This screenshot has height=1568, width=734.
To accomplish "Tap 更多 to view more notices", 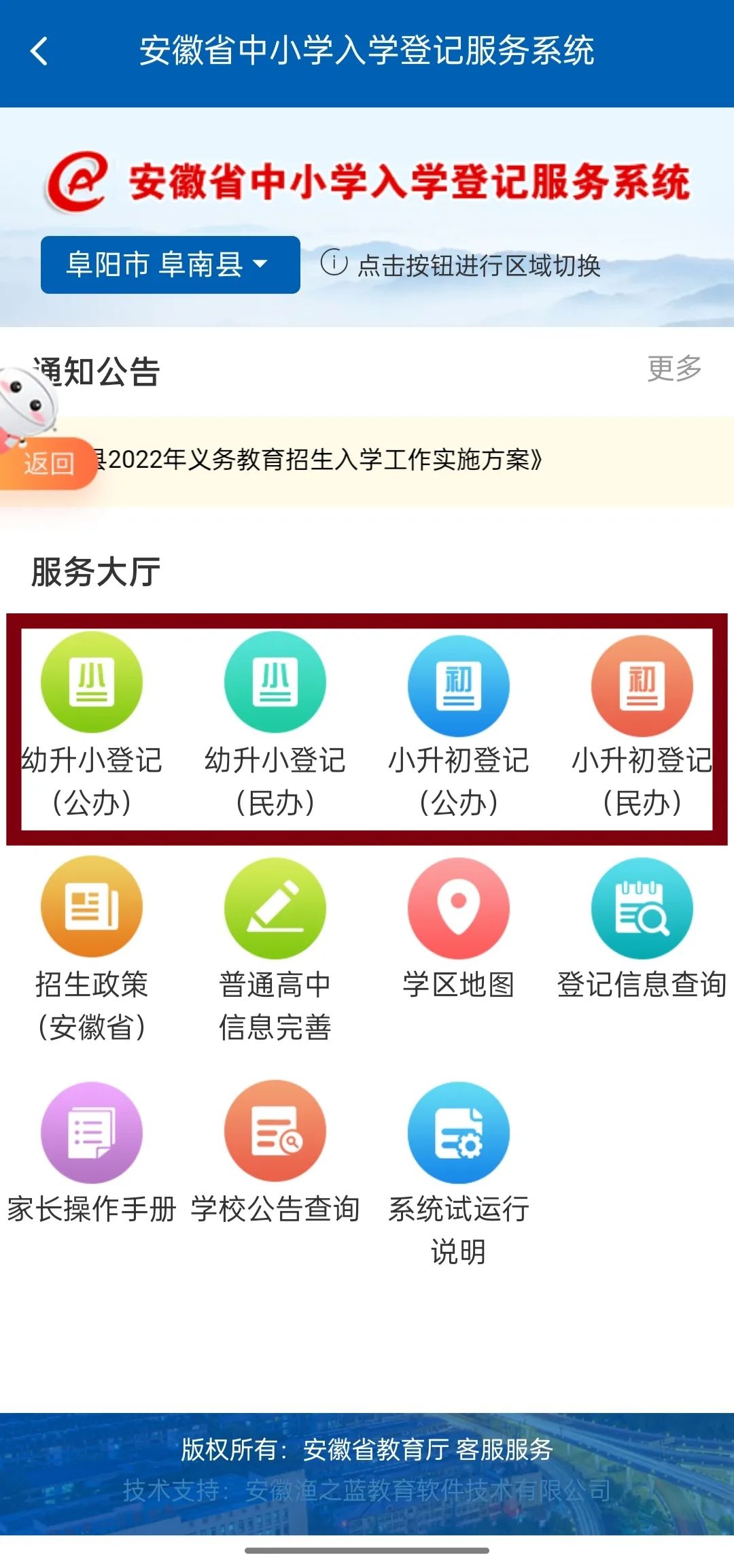I will 674,369.
